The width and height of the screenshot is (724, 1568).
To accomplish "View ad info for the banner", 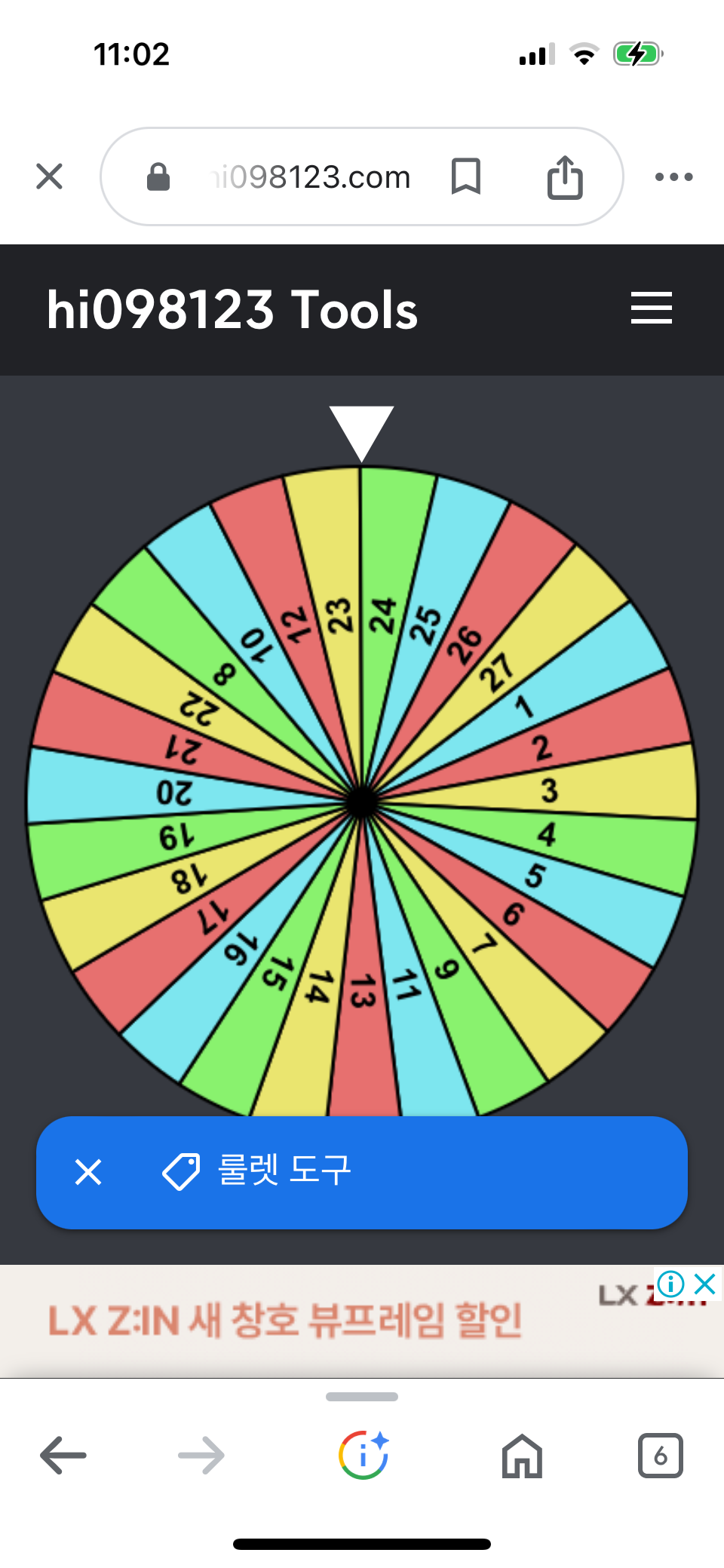I will click(x=670, y=1284).
